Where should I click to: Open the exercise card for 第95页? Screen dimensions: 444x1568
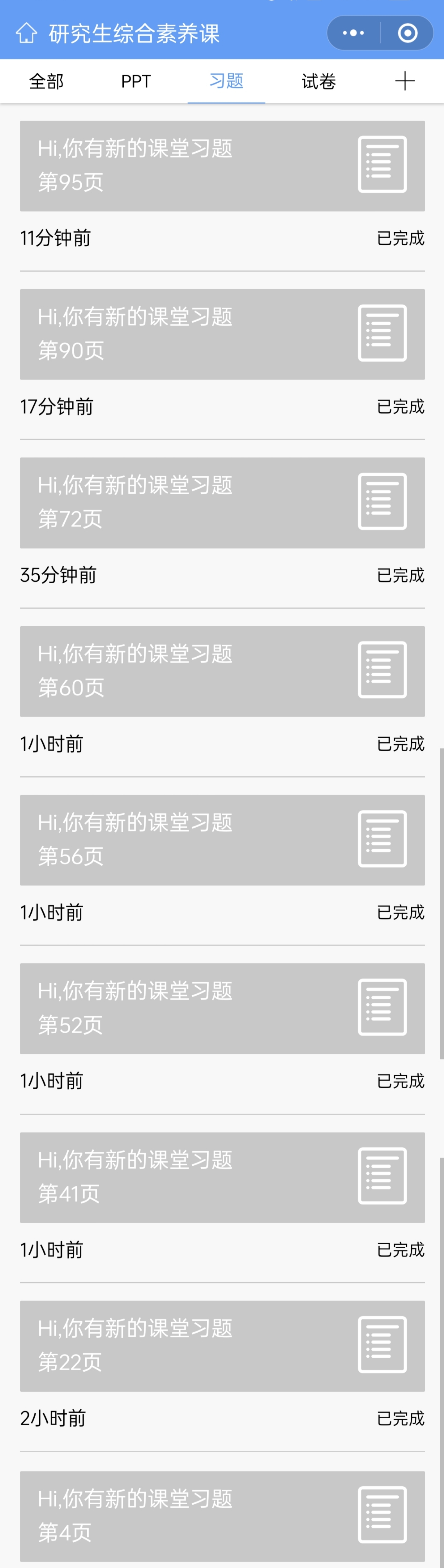(222, 166)
